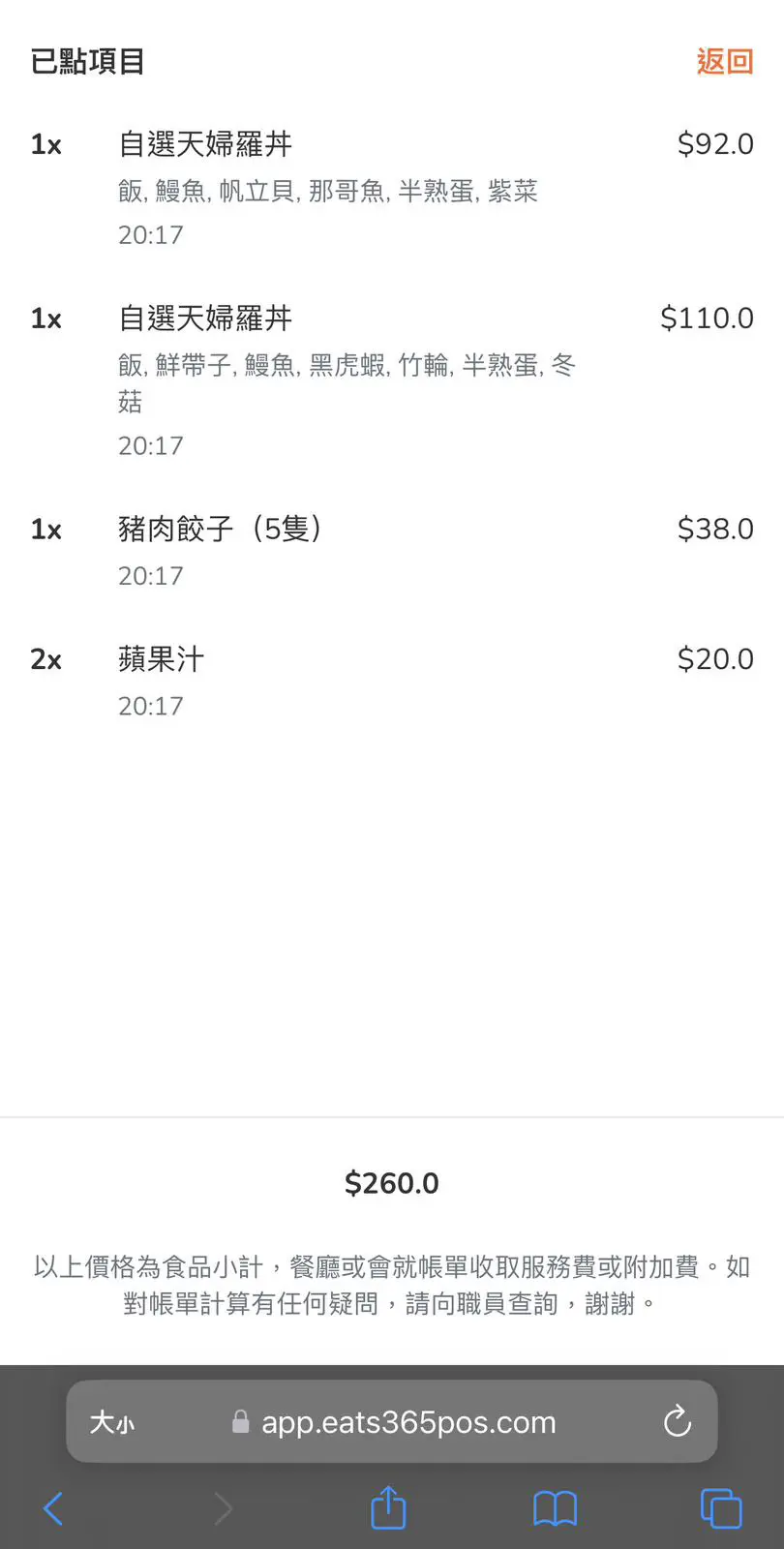Tap the app.eats365pos.com address bar
Image resolution: width=784 pixels, height=1549 pixels.
pyautogui.click(x=393, y=1422)
